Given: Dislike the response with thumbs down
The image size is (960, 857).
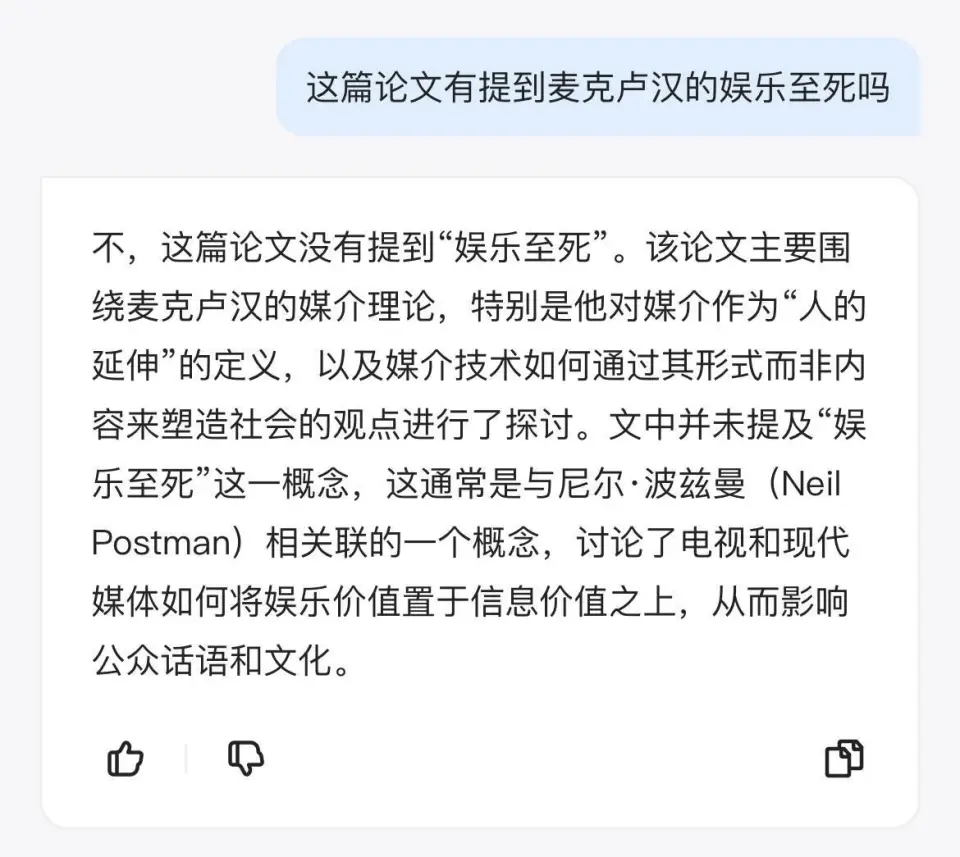Looking at the screenshot, I should 245,759.
